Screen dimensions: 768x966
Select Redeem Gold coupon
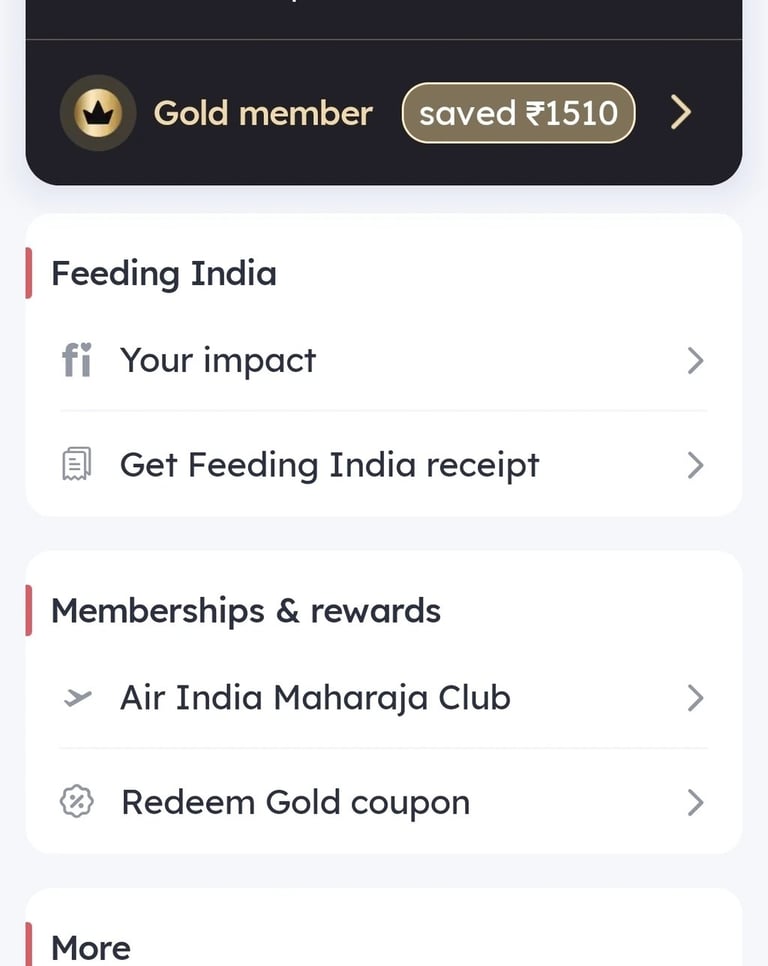(383, 802)
